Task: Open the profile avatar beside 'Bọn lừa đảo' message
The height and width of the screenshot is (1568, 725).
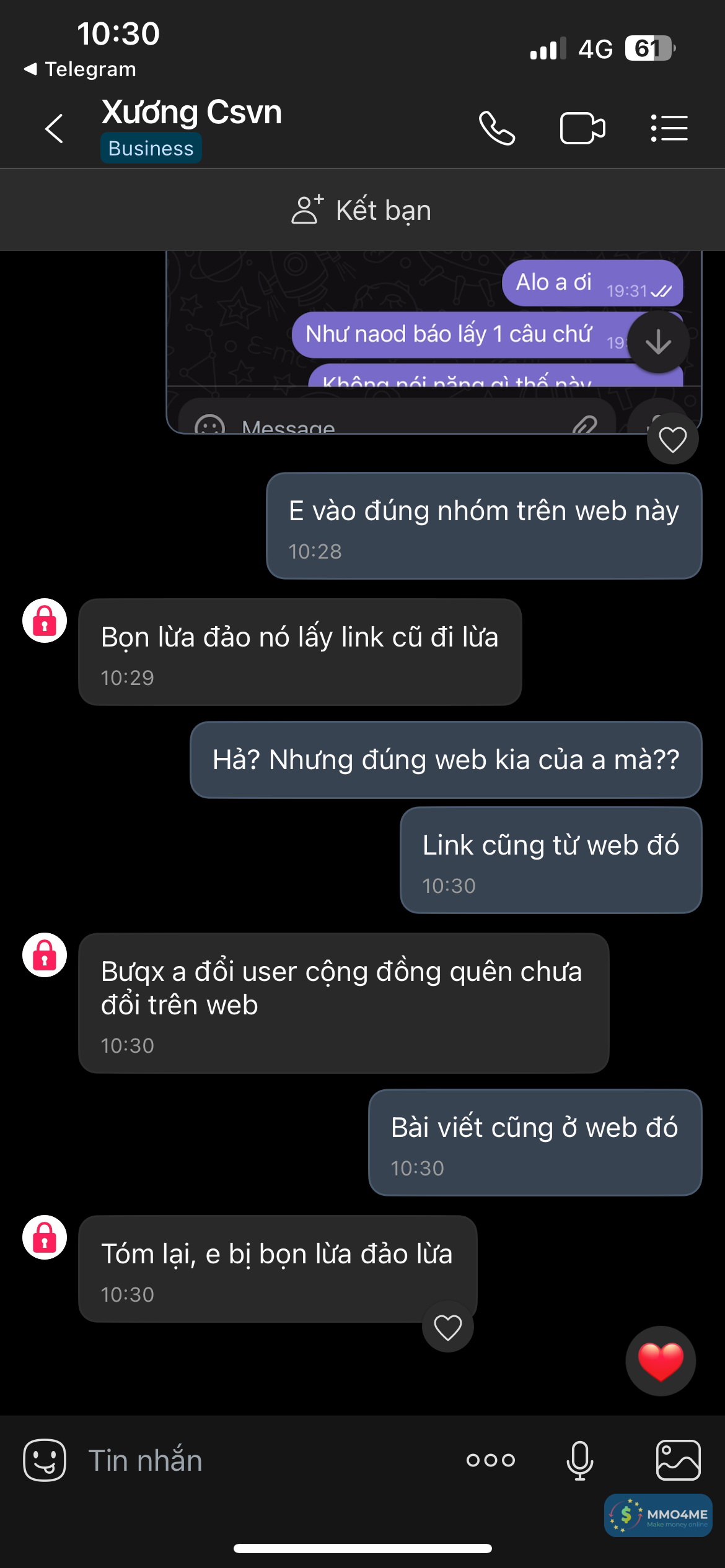Action: point(45,621)
